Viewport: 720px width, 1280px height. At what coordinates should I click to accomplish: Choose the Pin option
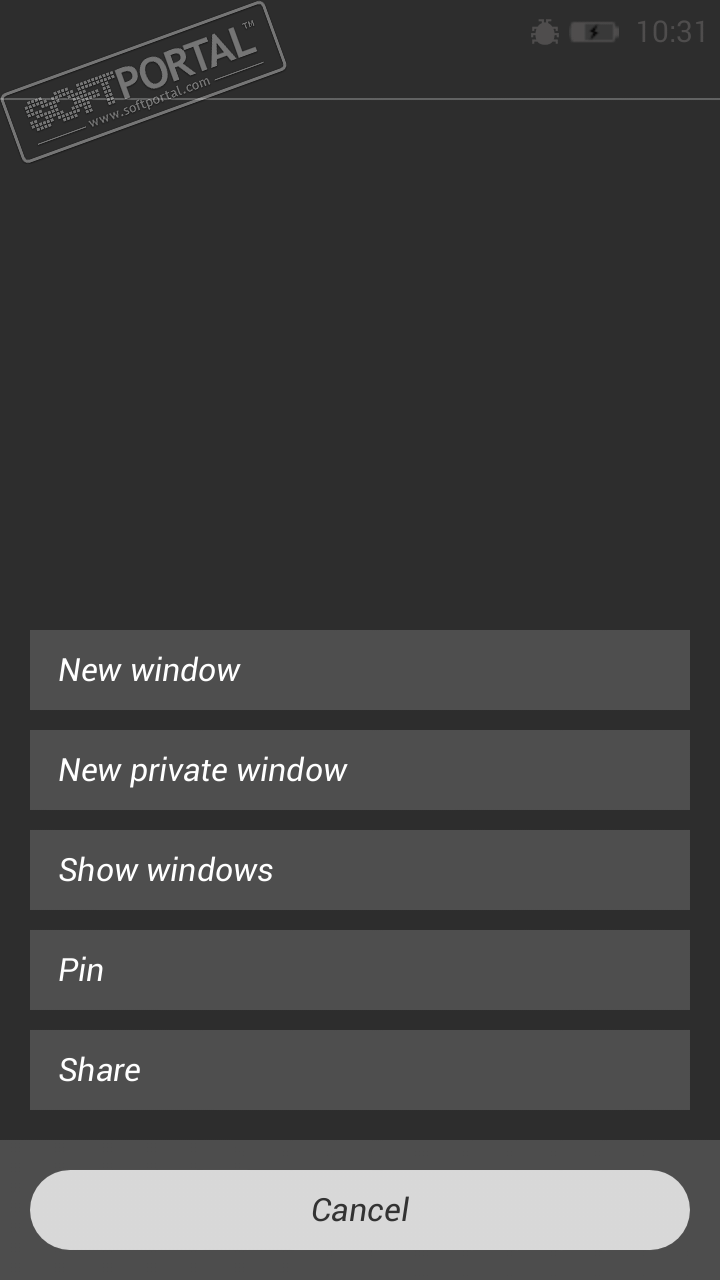coord(360,970)
